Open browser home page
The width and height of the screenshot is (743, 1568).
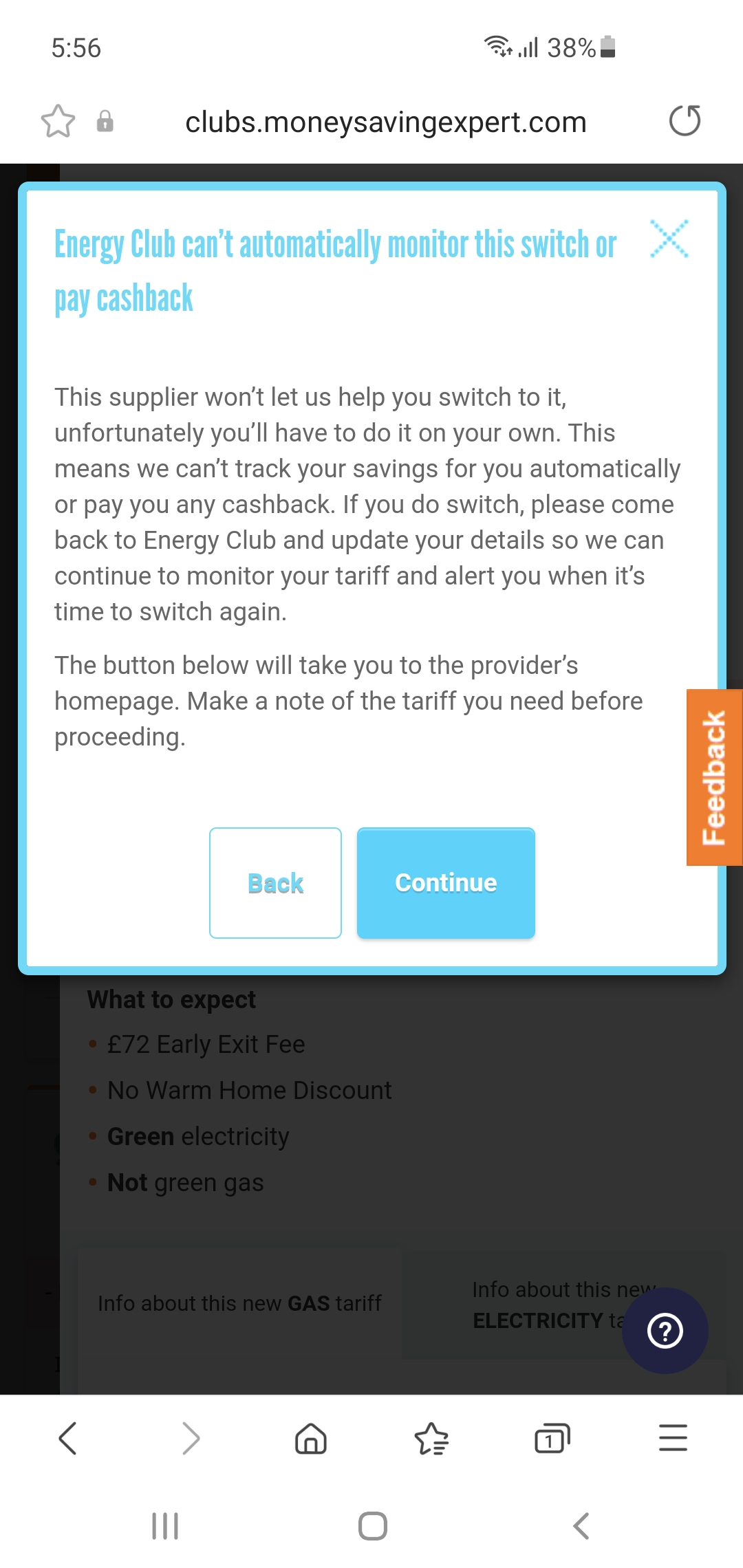pyautogui.click(x=311, y=1438)
